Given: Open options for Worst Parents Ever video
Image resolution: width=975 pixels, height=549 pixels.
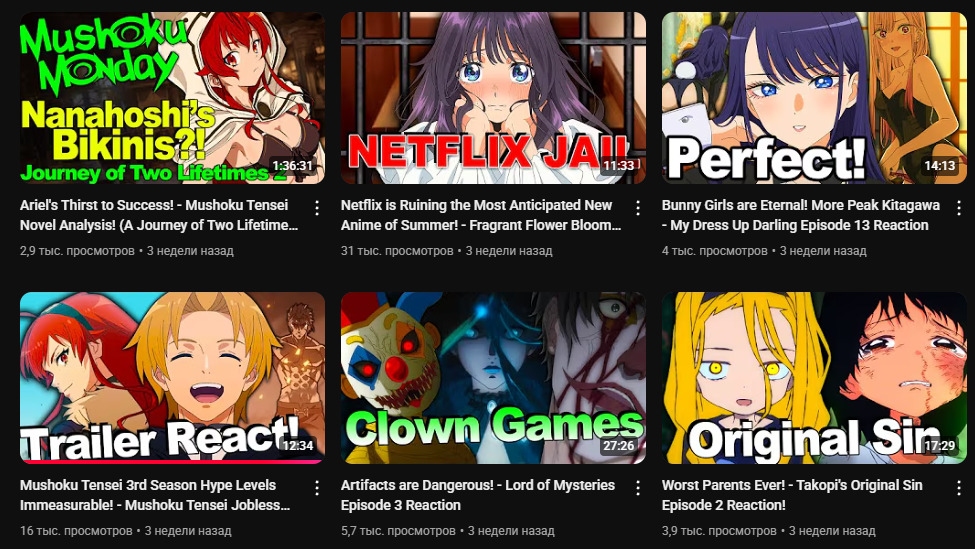Looking at the screenshot, I should coord(959,488).
